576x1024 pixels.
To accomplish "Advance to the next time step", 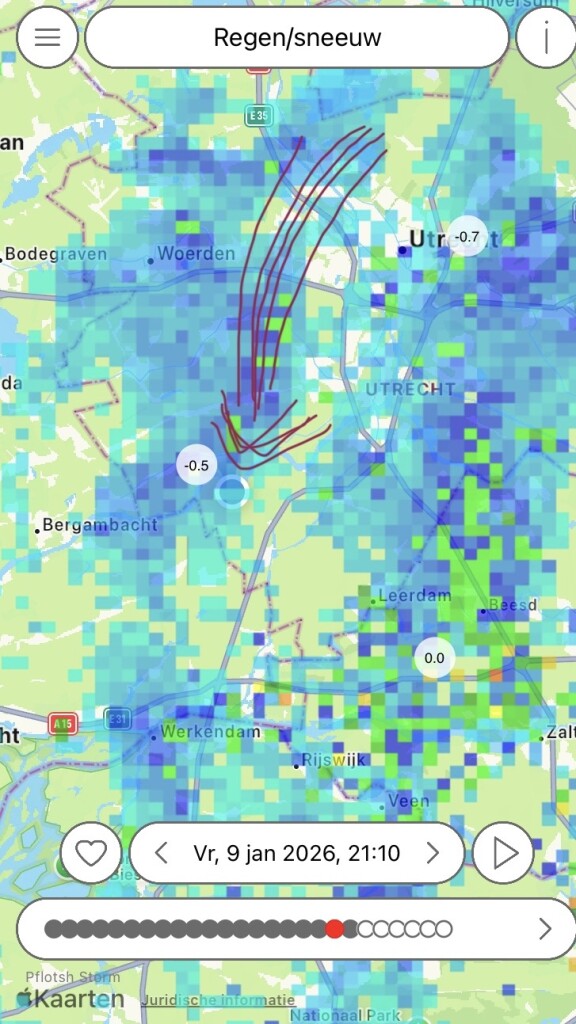I will (x=432, y=853).
